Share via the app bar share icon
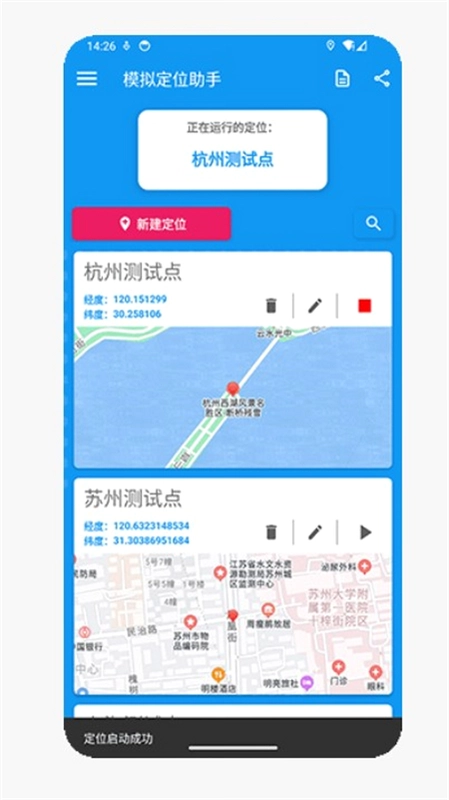This screenshot has height=800, width=449. (382, 78)
